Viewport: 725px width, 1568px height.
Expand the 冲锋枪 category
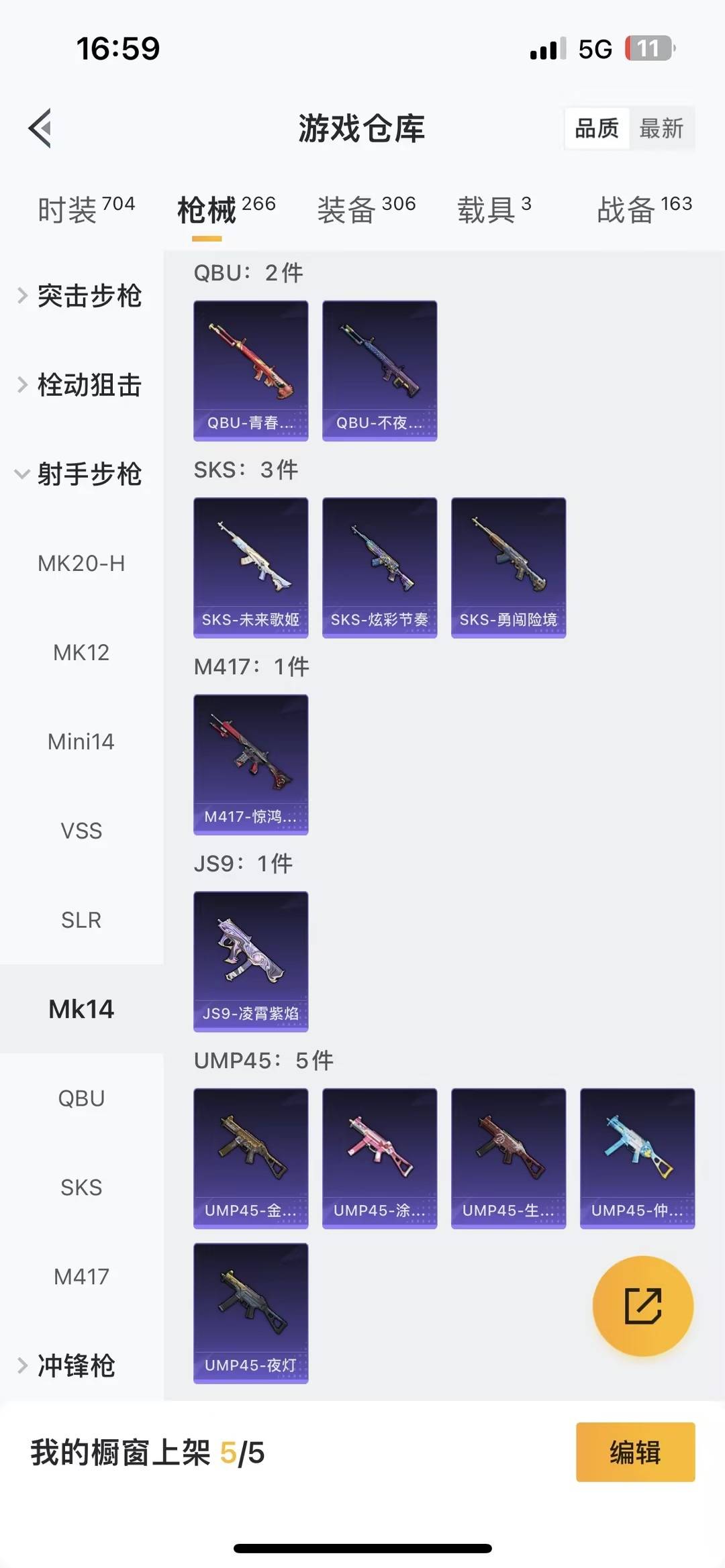[x=67, y=1365]
